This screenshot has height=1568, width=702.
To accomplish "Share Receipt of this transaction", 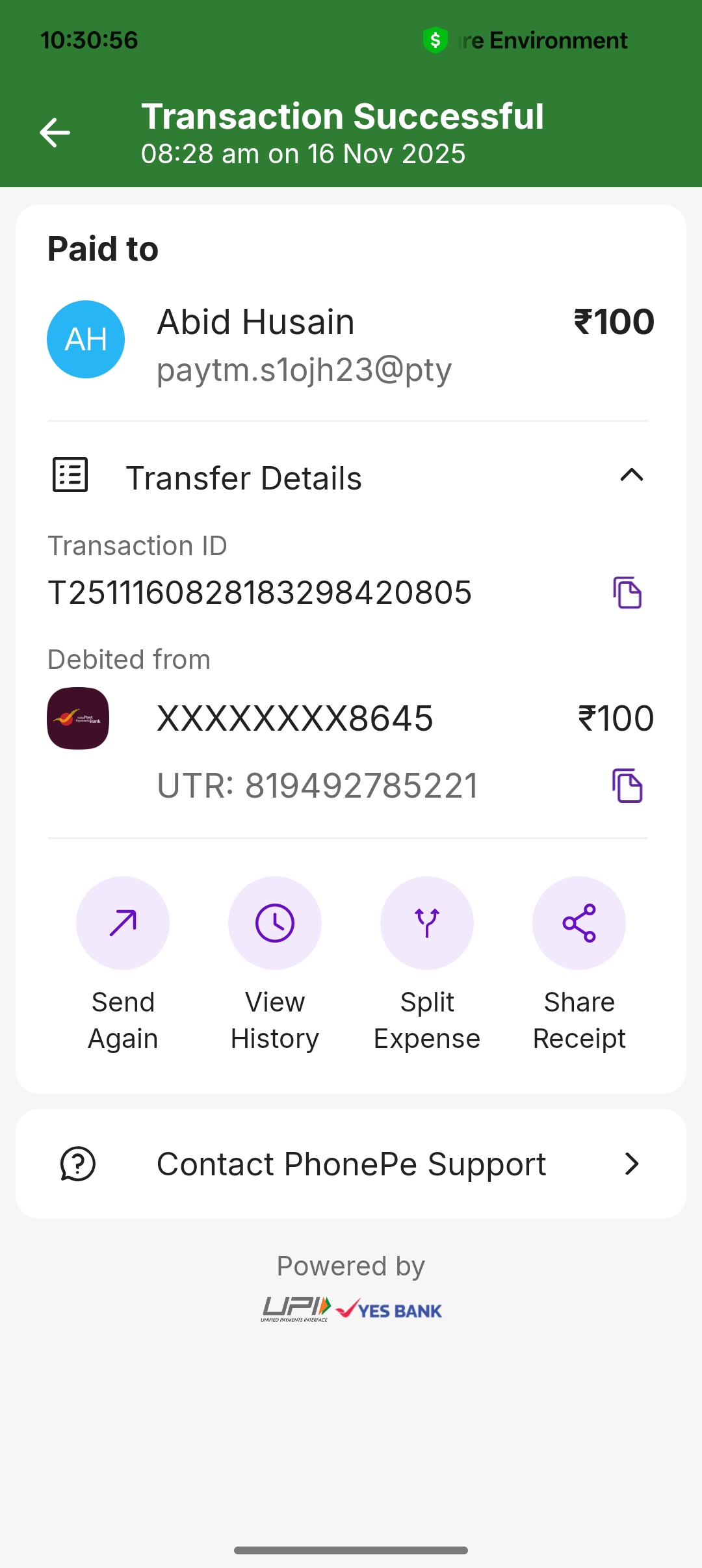I will [579, 923].
